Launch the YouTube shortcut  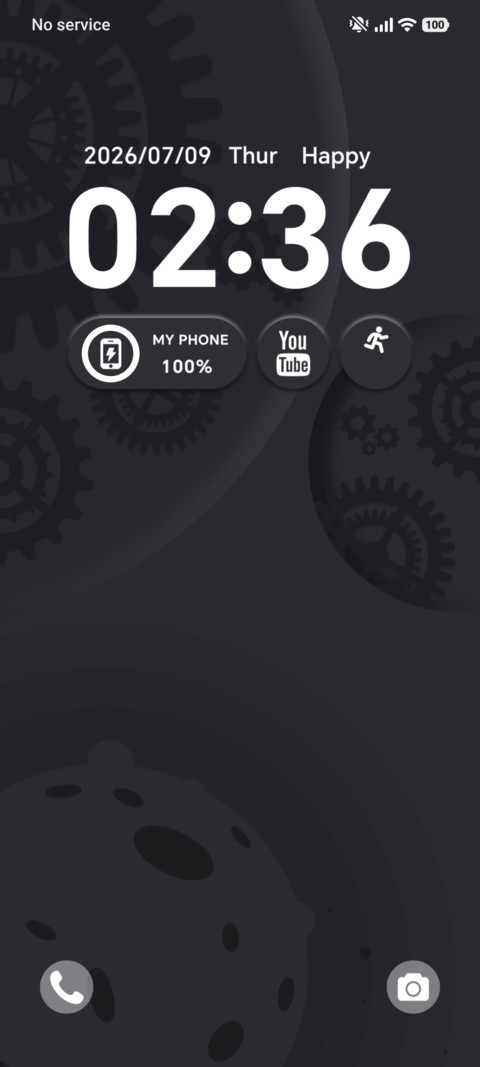pos(293,353)
